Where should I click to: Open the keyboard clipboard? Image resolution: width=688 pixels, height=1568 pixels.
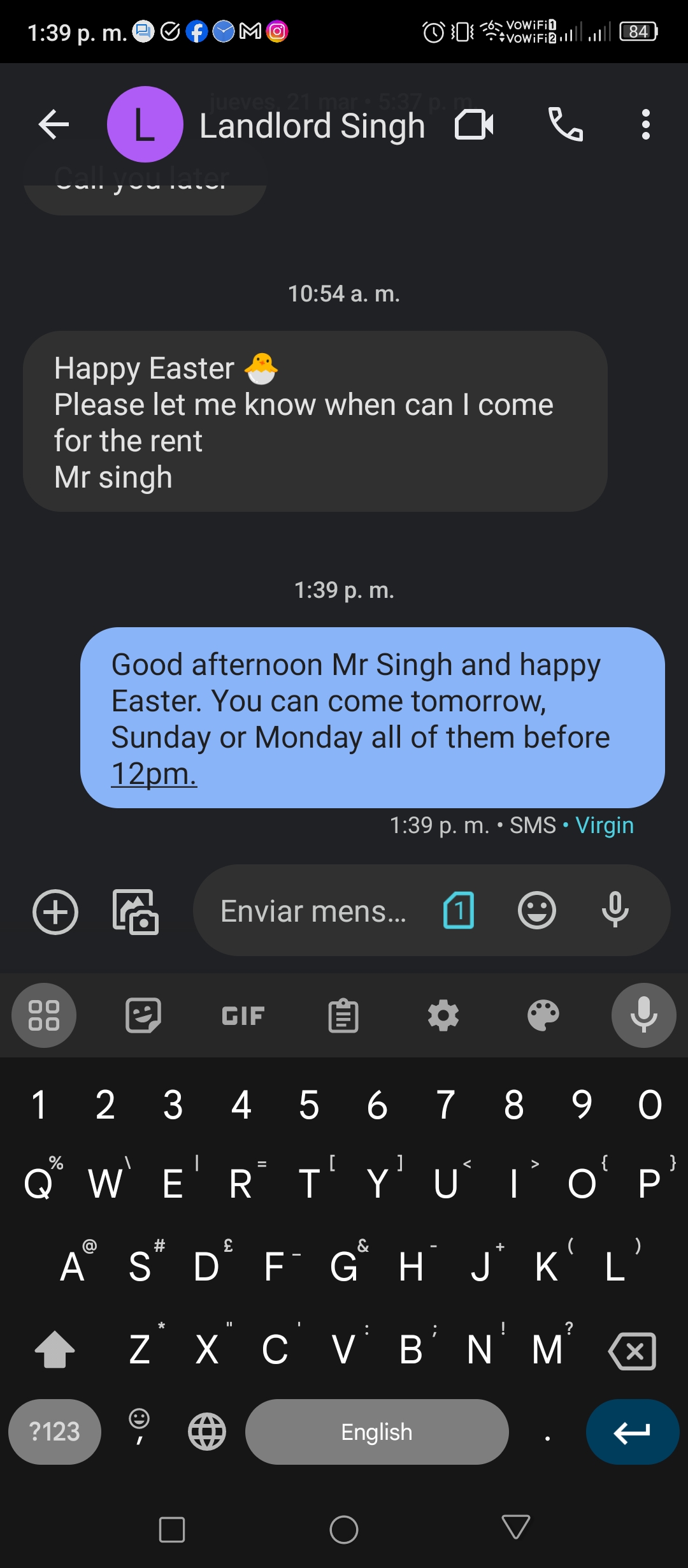(343, 1015)
